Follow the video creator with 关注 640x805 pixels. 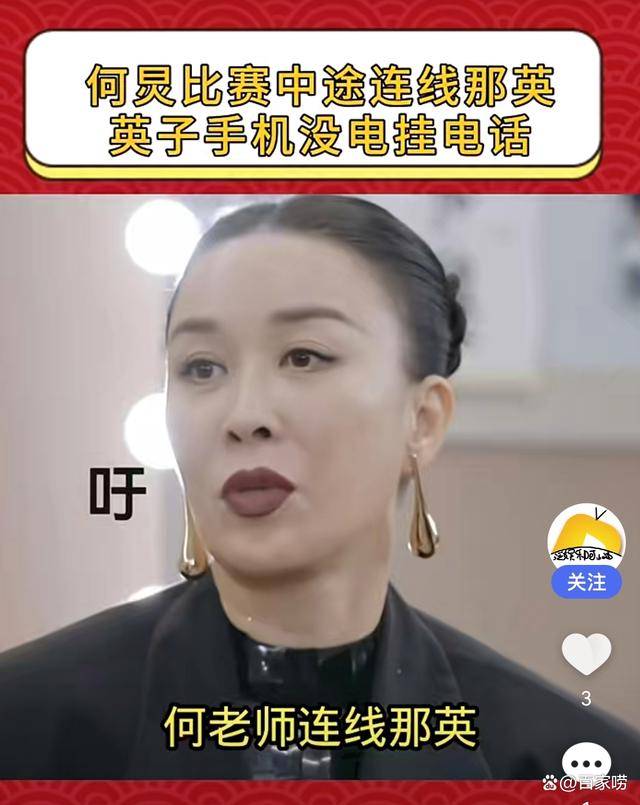[586, 582]
